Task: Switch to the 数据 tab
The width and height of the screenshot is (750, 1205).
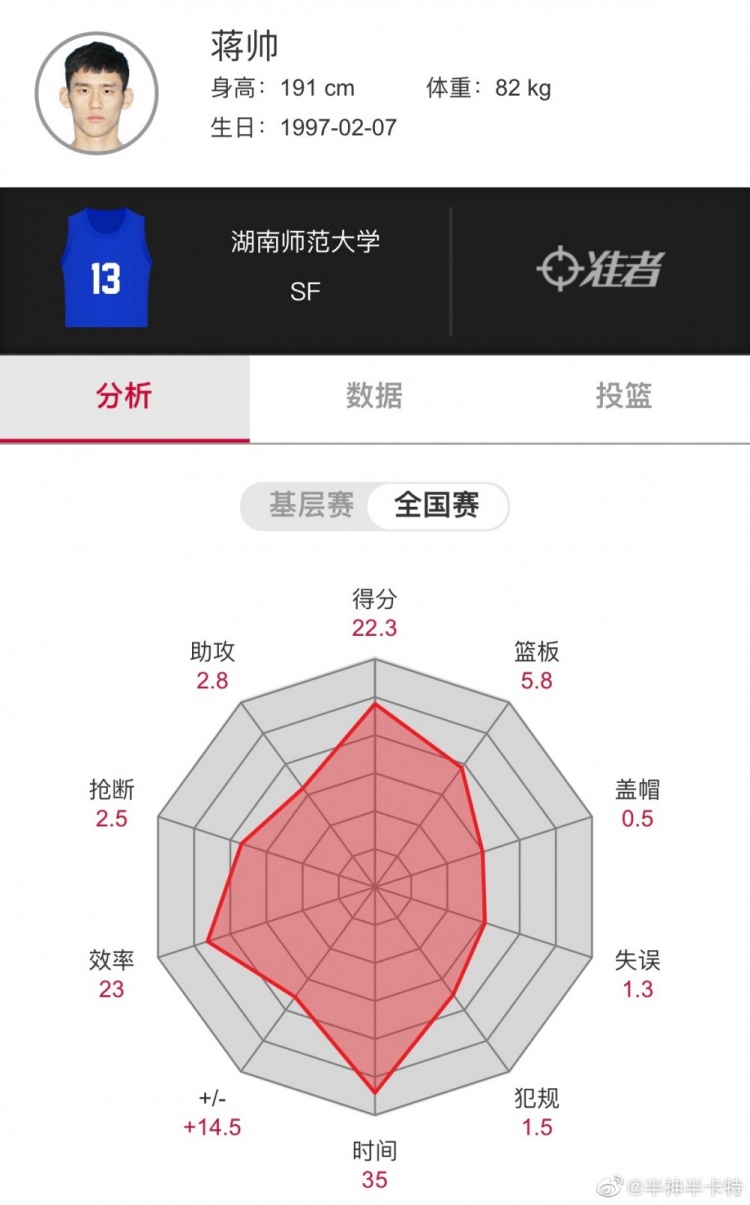Action: pos(374,396)
